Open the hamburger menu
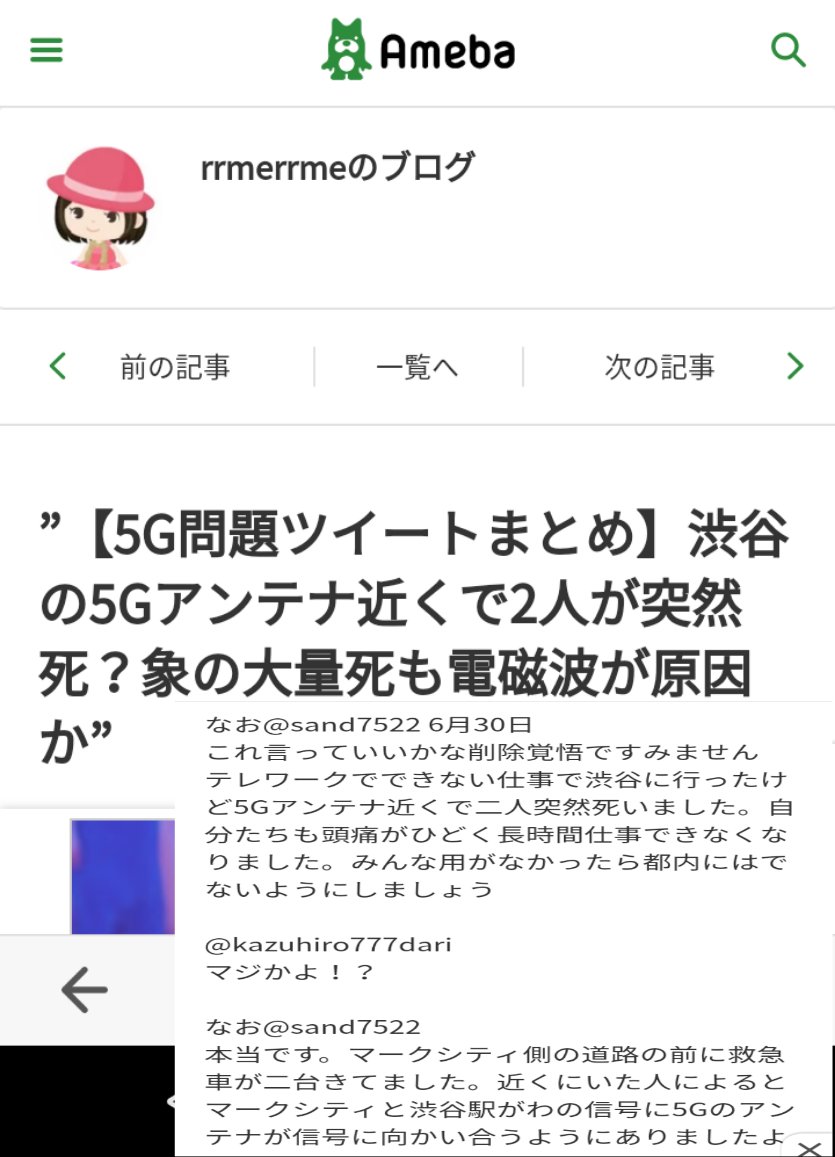This screenshot has width=835, height=1157. tap(46, 50)
